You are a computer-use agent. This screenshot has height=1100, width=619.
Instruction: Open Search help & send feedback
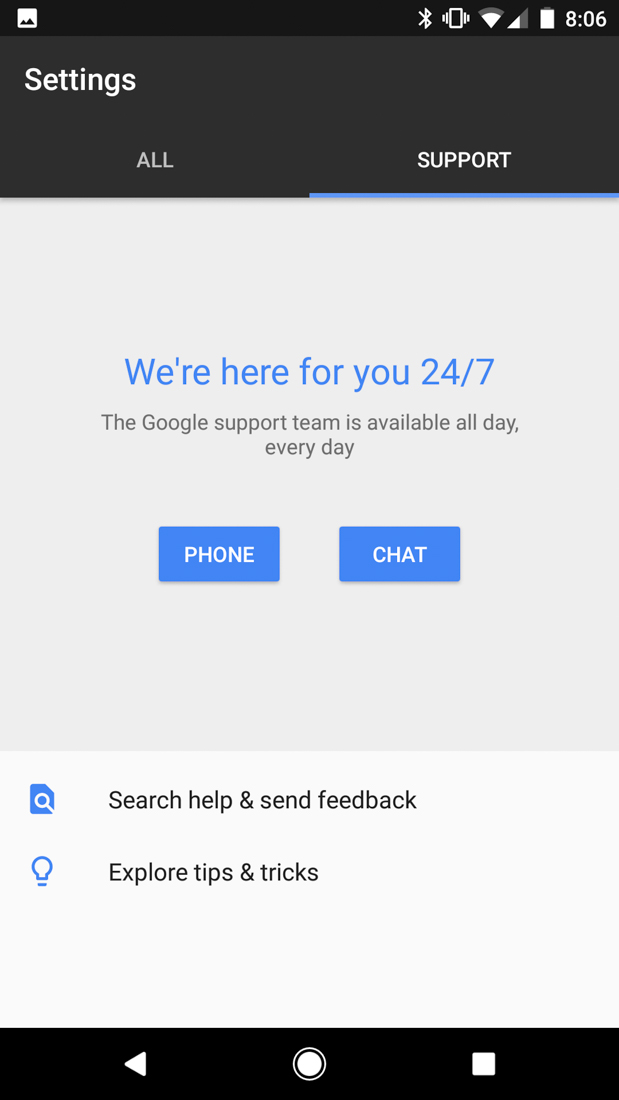(262, 800)
